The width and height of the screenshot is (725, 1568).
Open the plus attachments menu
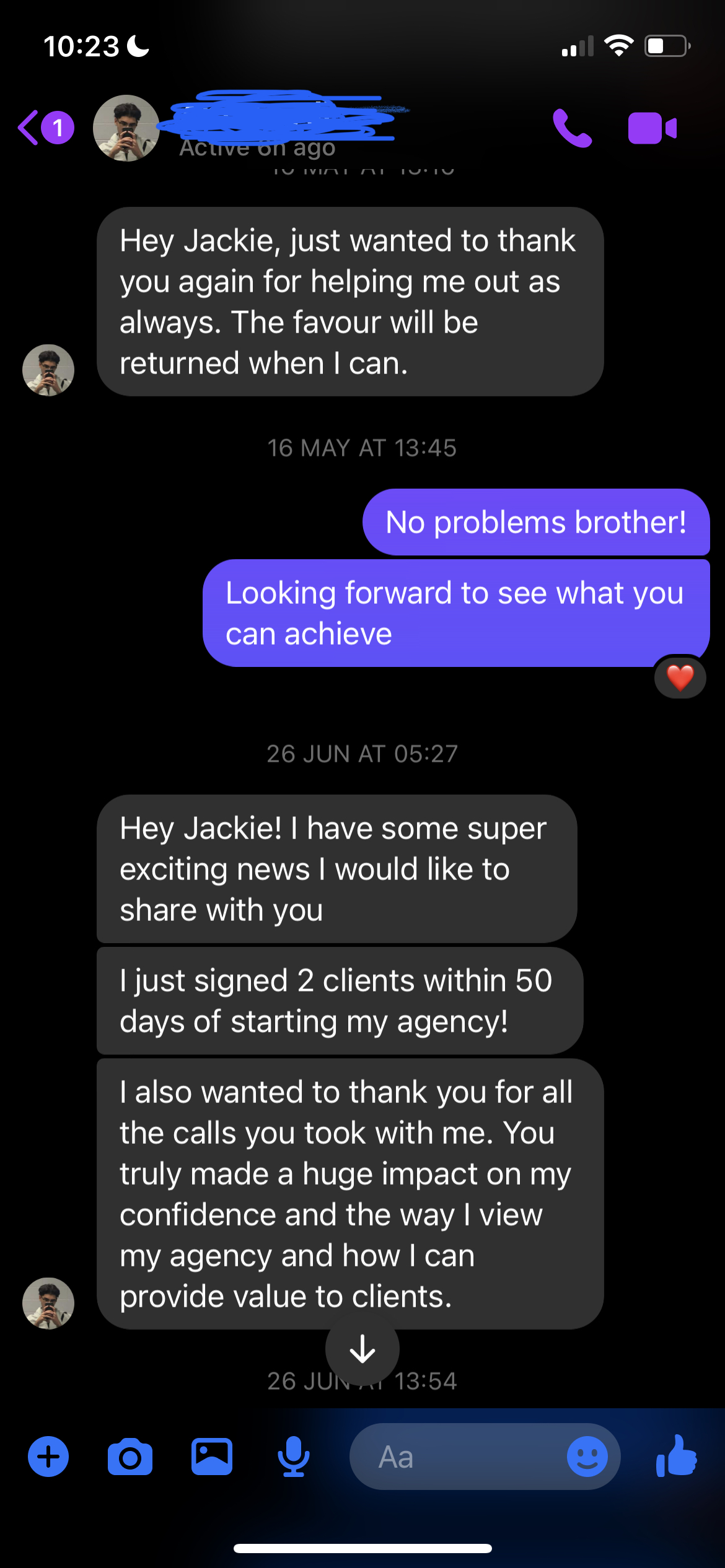(x=48, y=1457)
